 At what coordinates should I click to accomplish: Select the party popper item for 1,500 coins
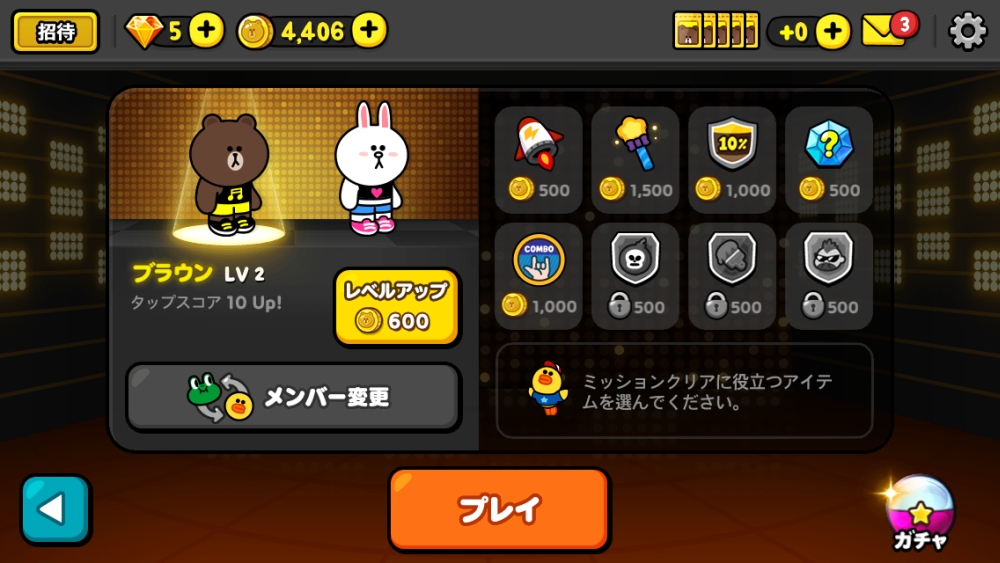[635, 159]
